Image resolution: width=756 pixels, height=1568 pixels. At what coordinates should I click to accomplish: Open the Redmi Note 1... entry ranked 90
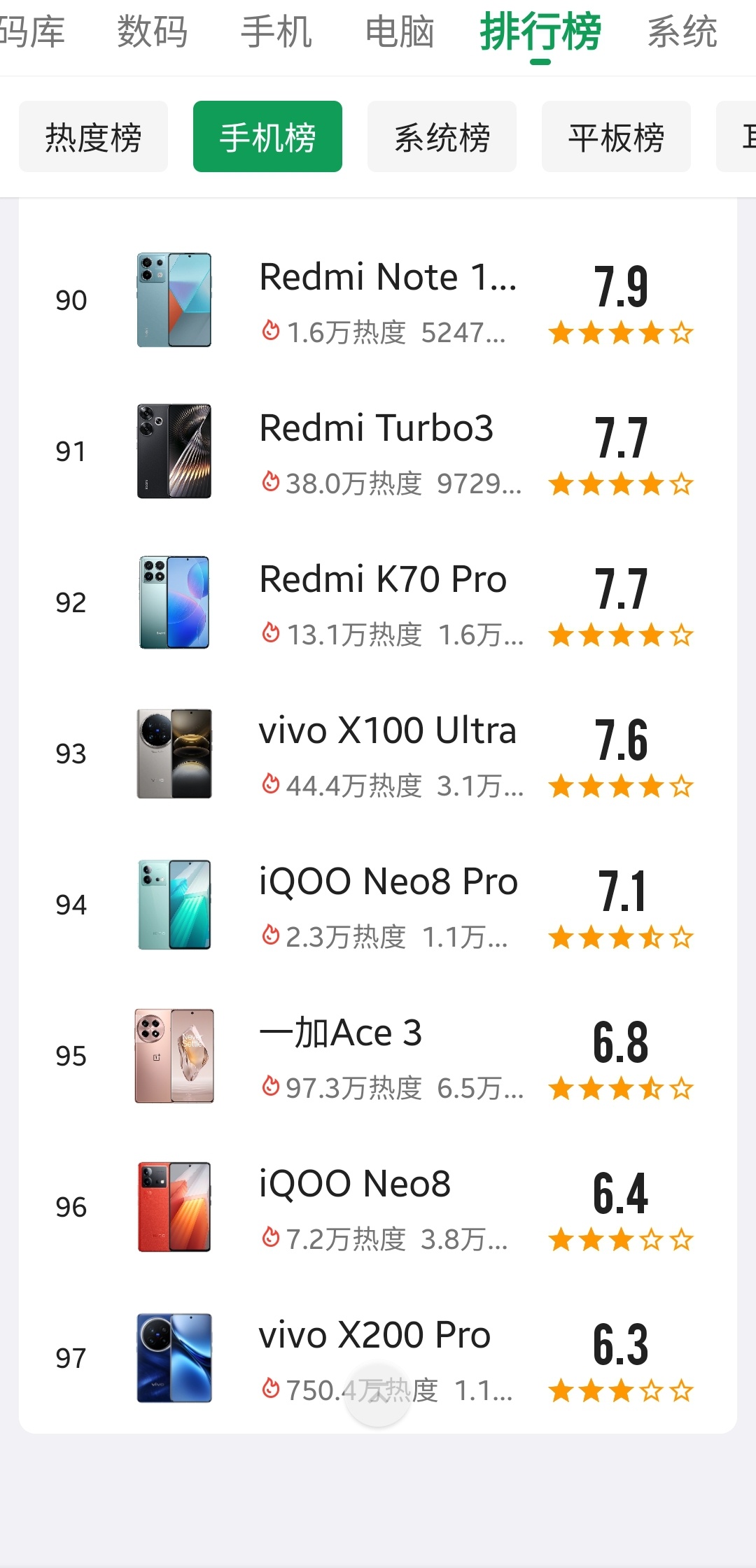[378, 300]
